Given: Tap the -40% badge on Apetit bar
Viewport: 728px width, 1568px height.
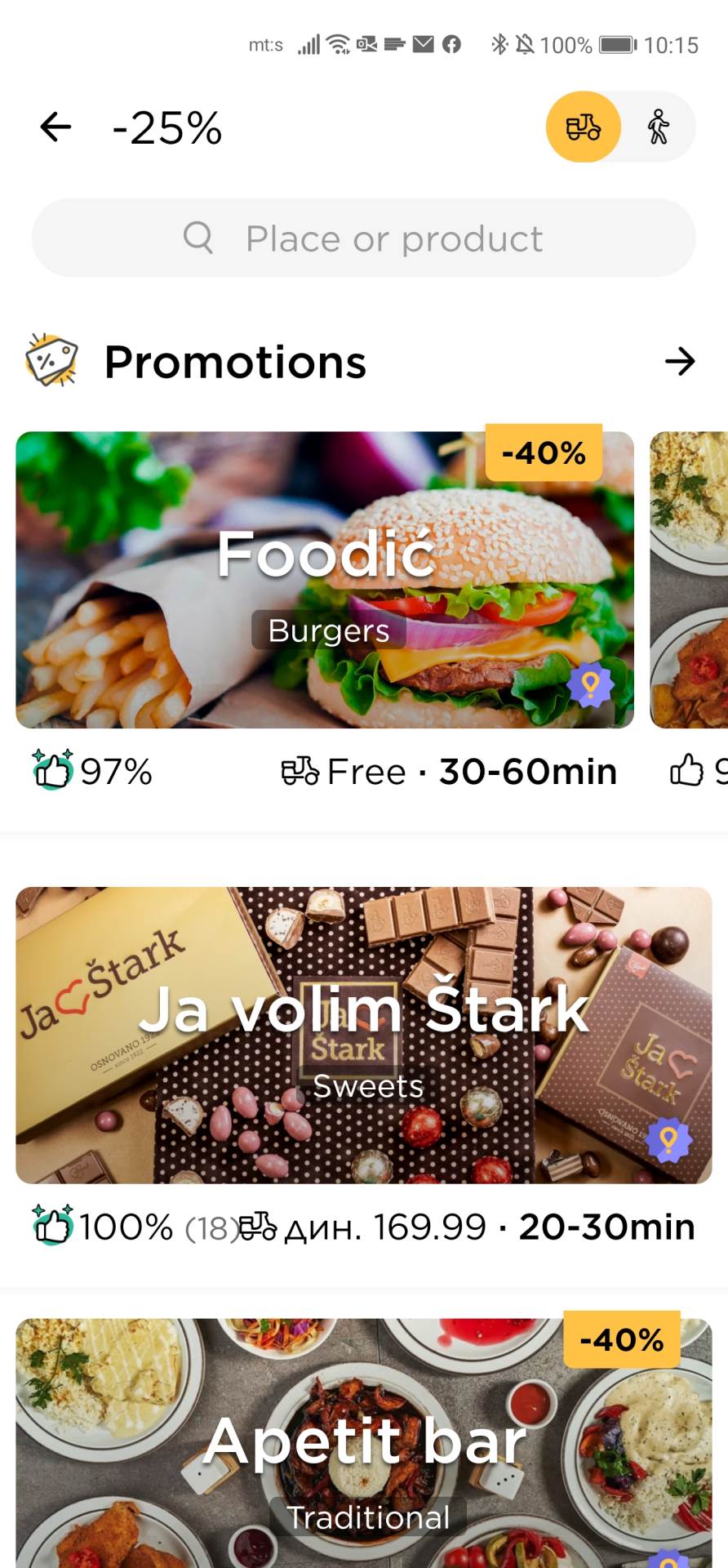Looking at the screenshot, I should tap(622, 1339).
